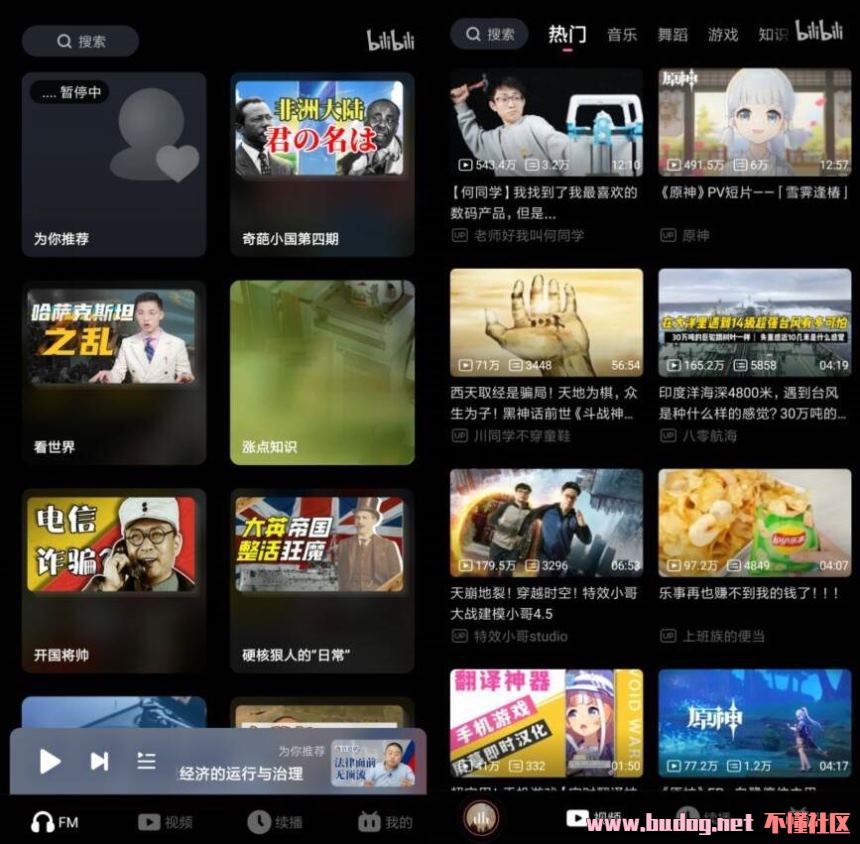860x844 pixels.
Task: Open the 涨点知识 channel card
Action: [322, 372]
